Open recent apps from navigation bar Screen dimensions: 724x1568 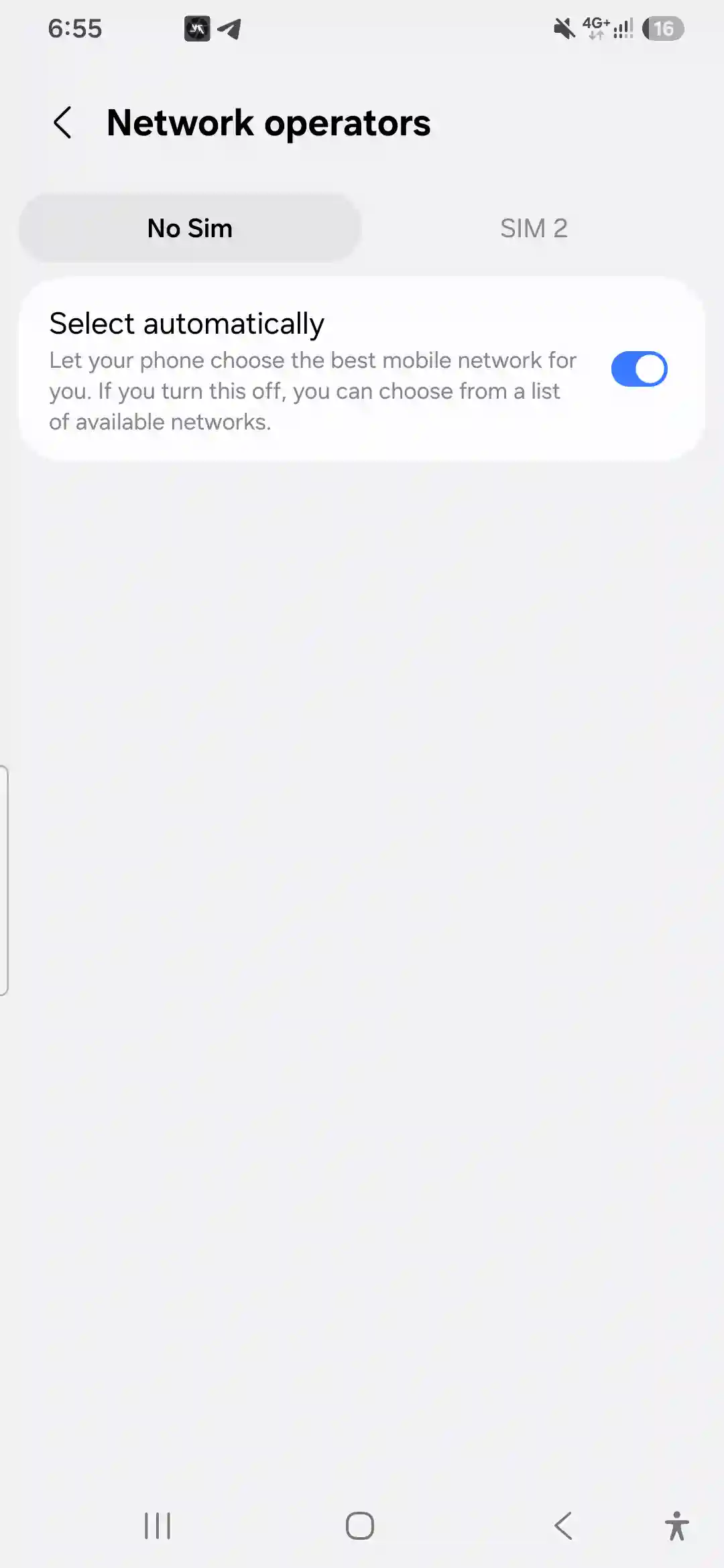(x=158, y=1526)
